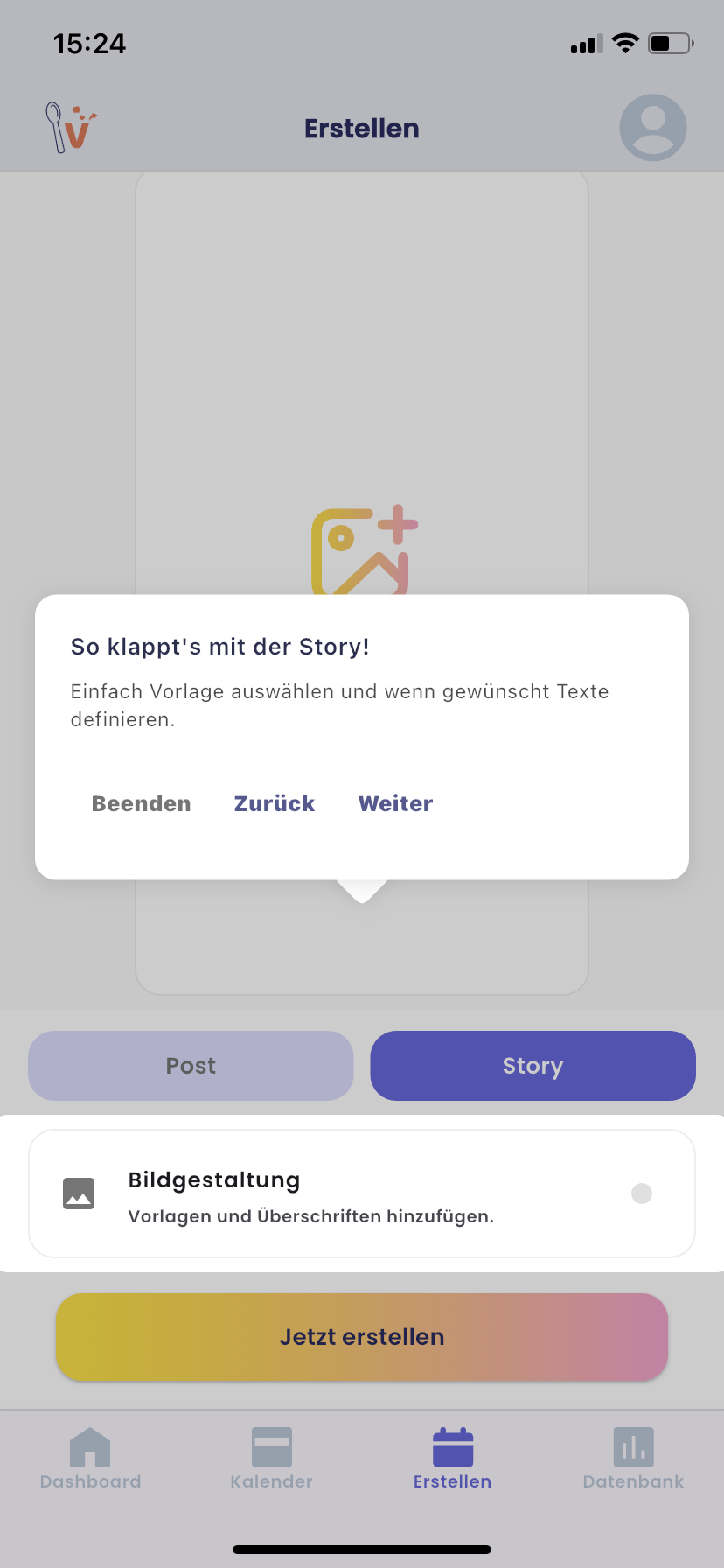Switch to the Post format
This screenshot has height=1568, width=724.
point(191,1065)
